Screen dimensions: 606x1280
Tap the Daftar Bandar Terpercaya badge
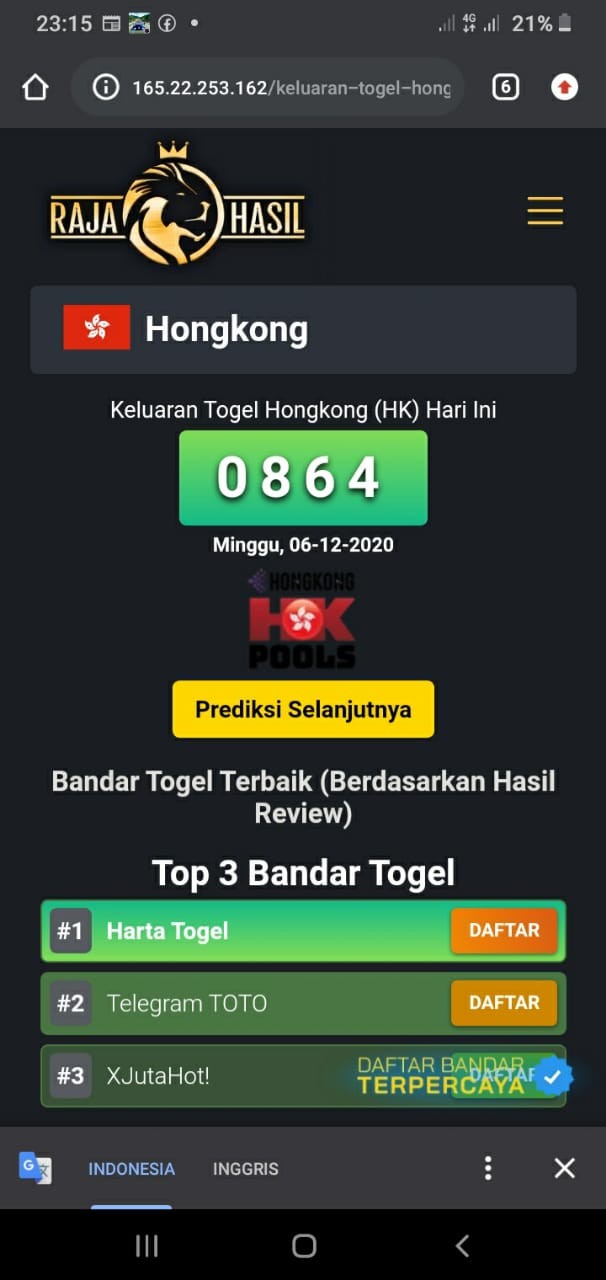460,1076
